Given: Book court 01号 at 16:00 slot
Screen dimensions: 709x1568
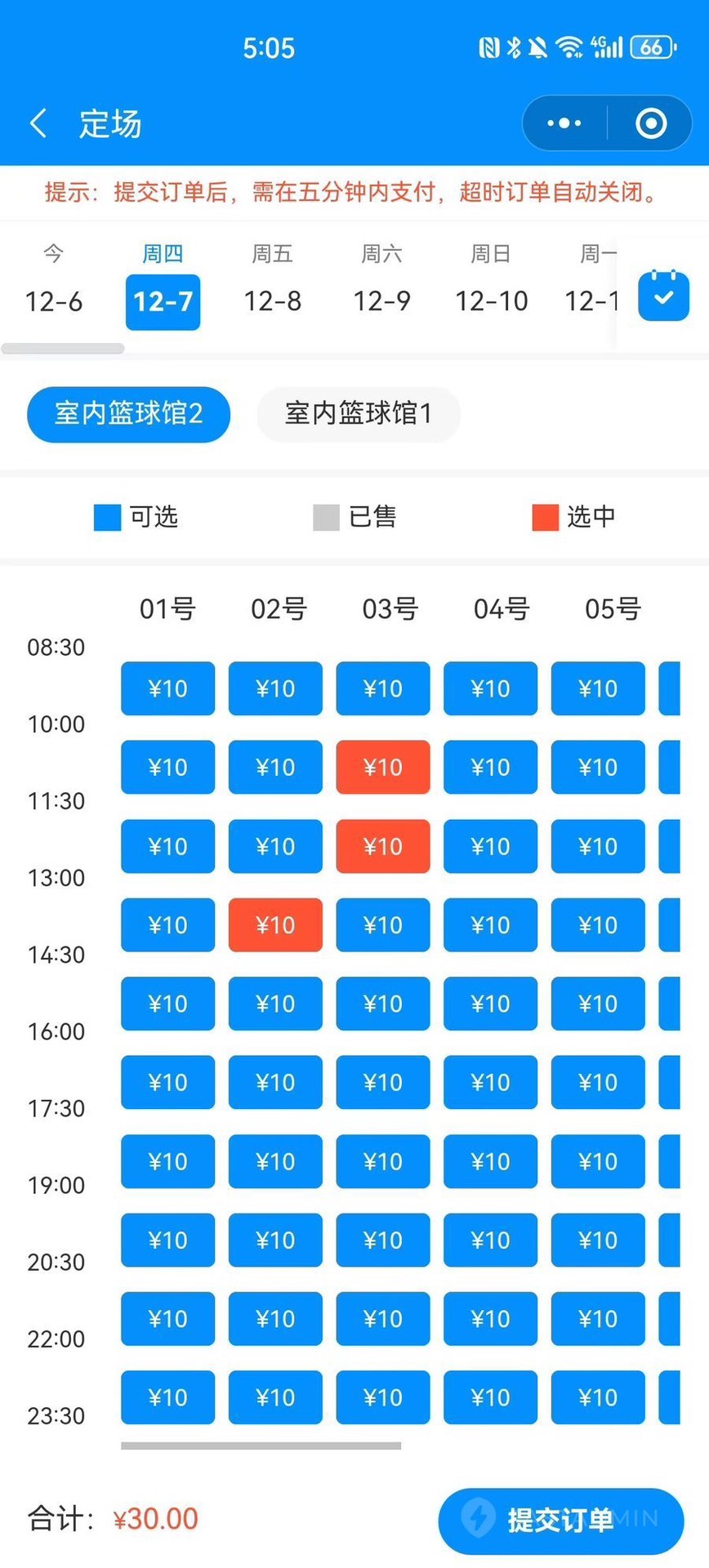Looking at the screenshot, I should [168, 1082].
